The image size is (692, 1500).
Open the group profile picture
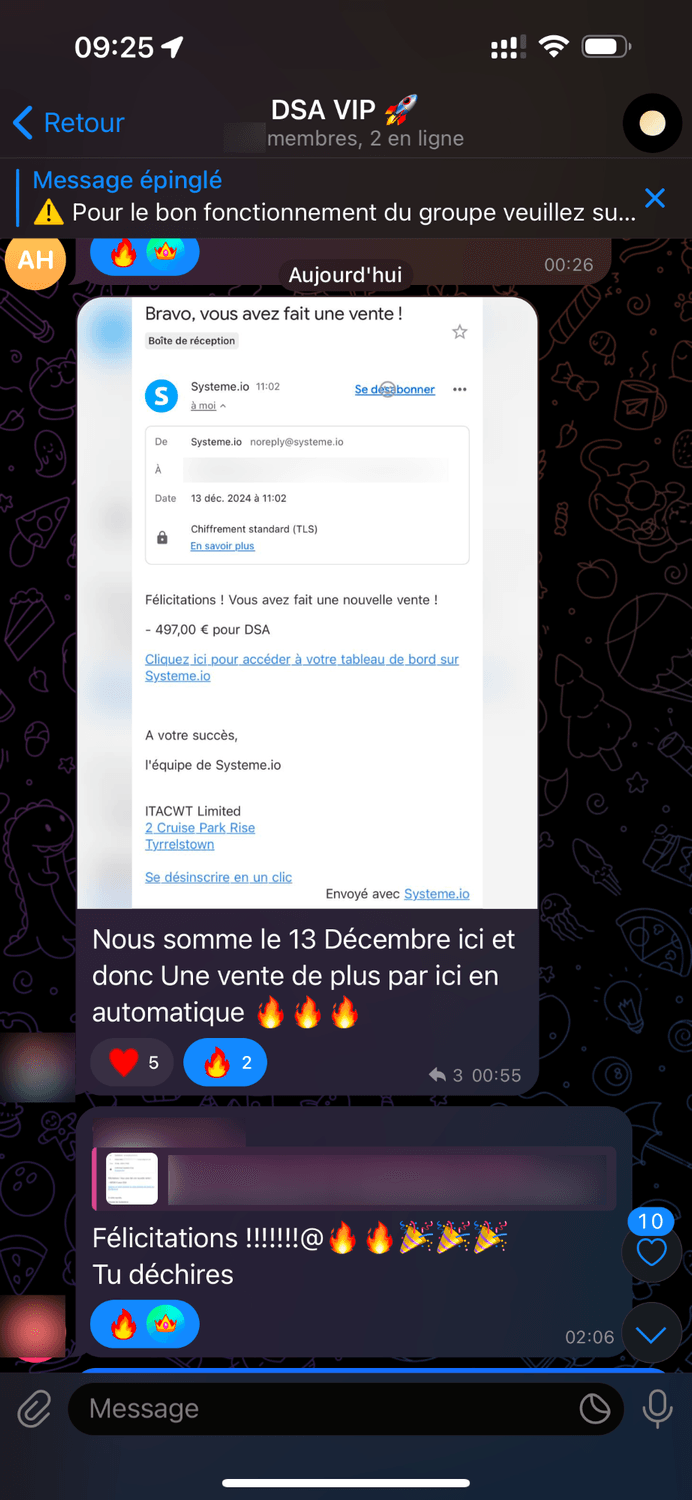tap(652, 123)
